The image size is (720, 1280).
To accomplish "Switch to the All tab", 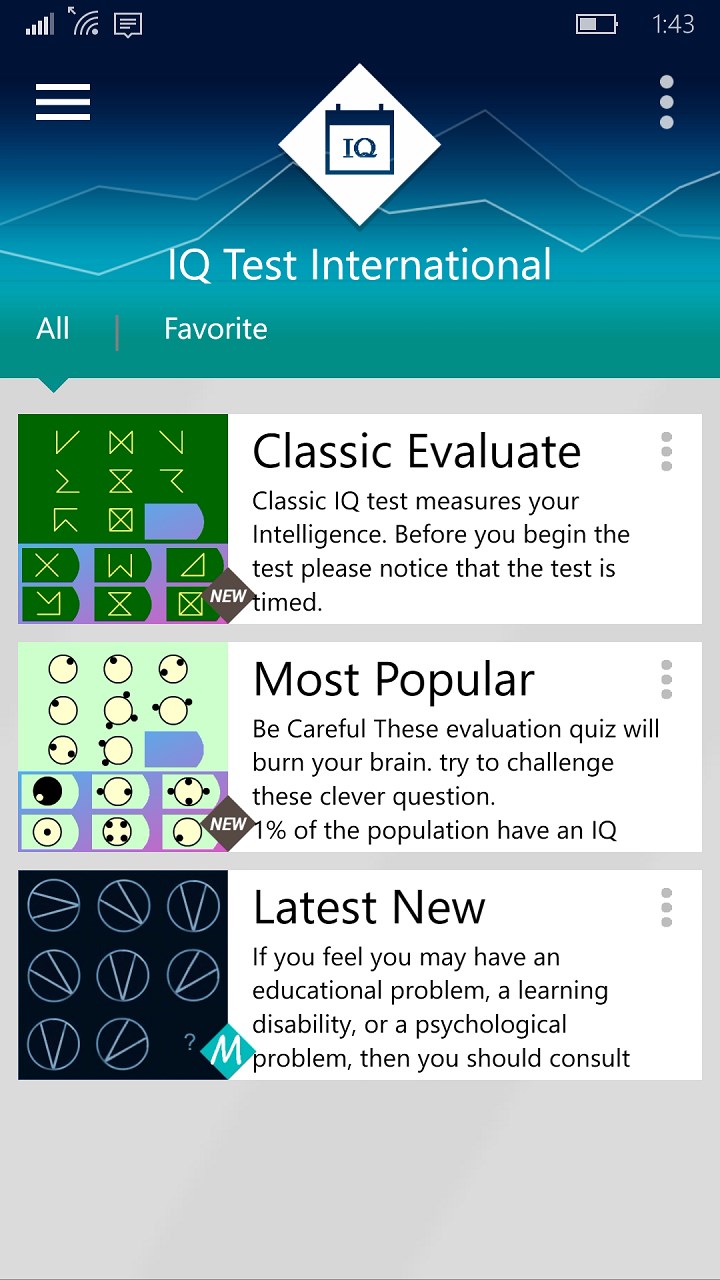I will (x=53, y=329).
